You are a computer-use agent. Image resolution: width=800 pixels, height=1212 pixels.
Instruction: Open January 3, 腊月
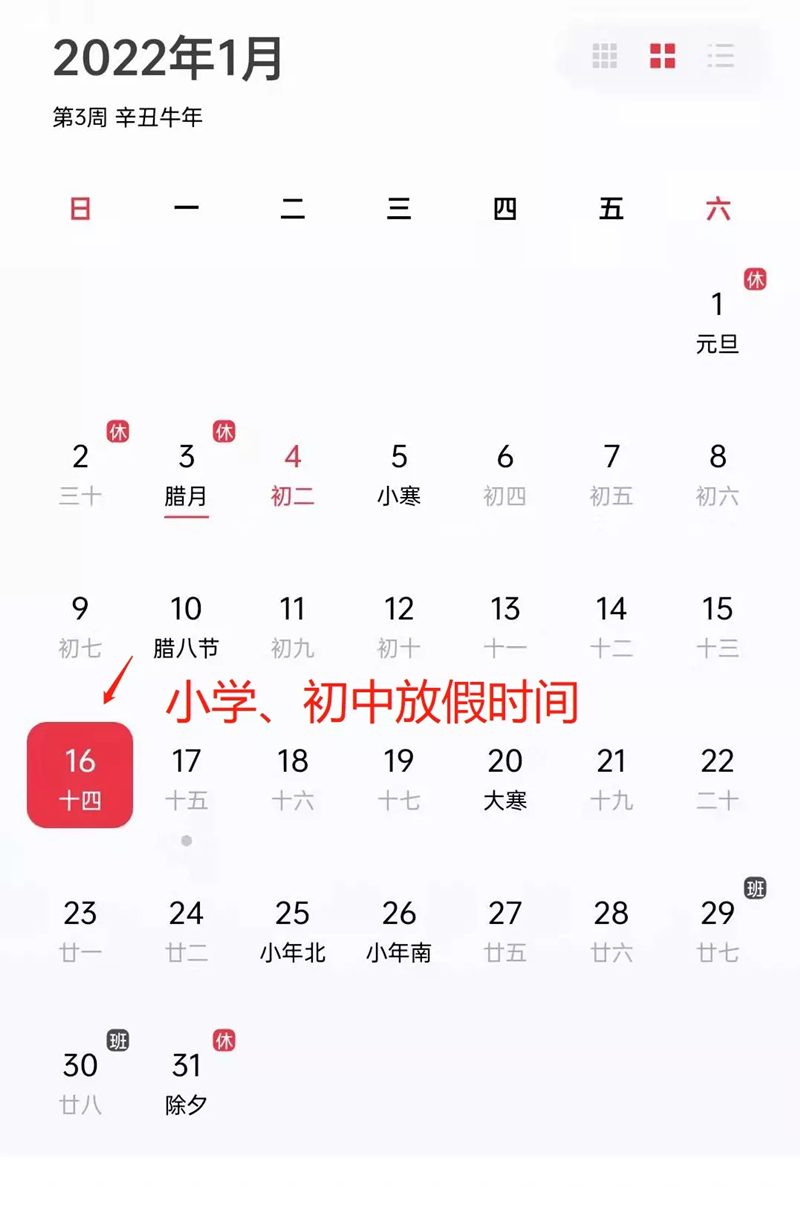coord(186,474)
